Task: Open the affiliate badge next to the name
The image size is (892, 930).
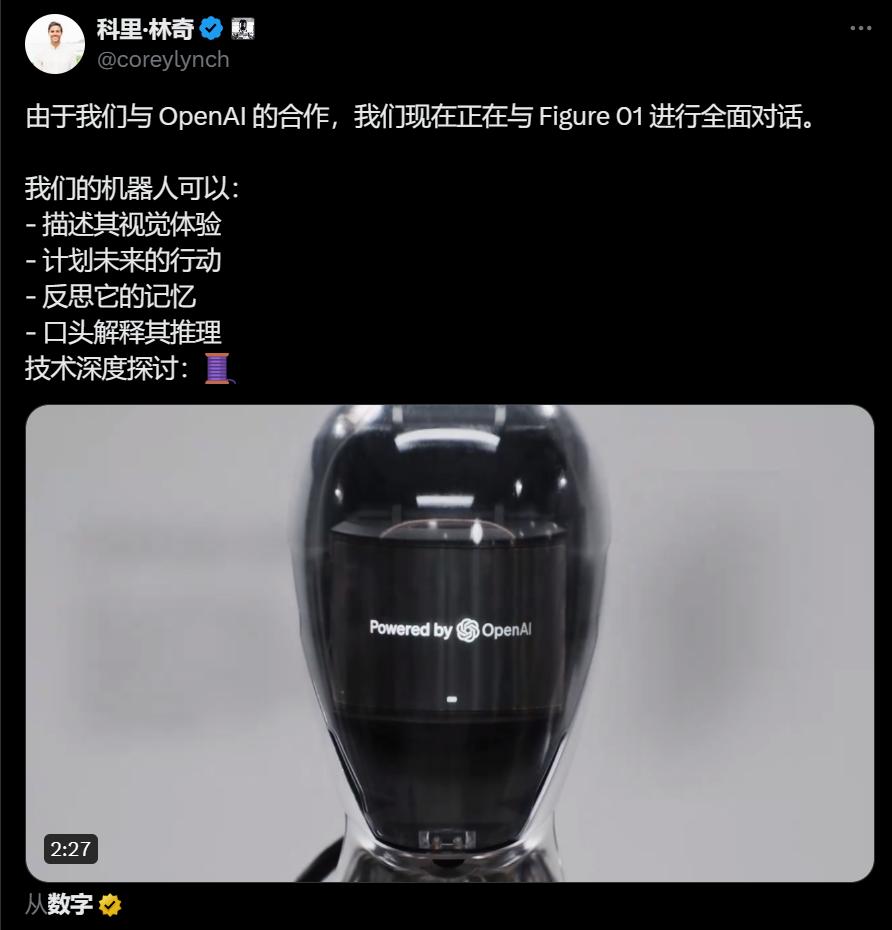Action: pos(243,28)
